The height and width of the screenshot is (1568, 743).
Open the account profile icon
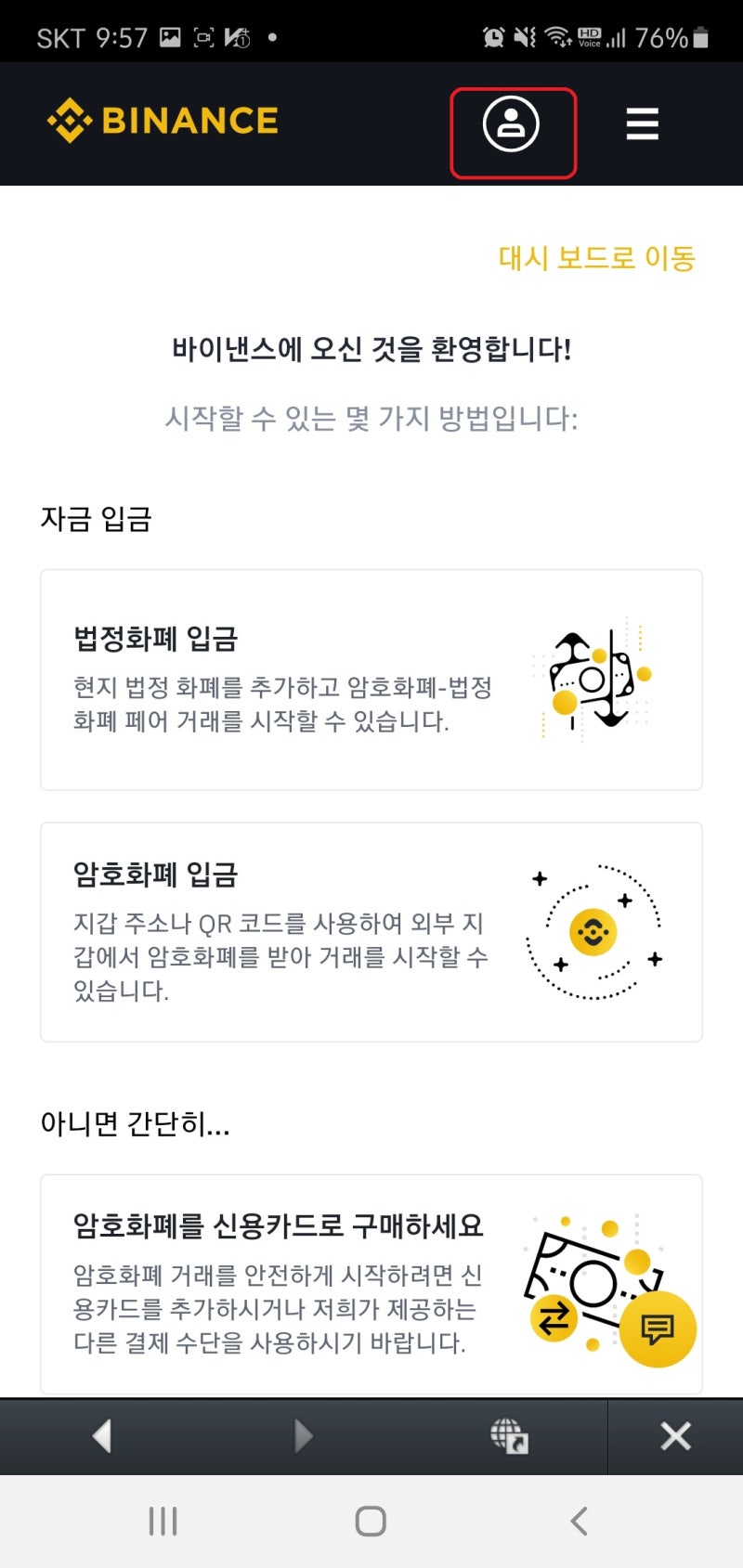pyautogui.click(x=513, y=124)
